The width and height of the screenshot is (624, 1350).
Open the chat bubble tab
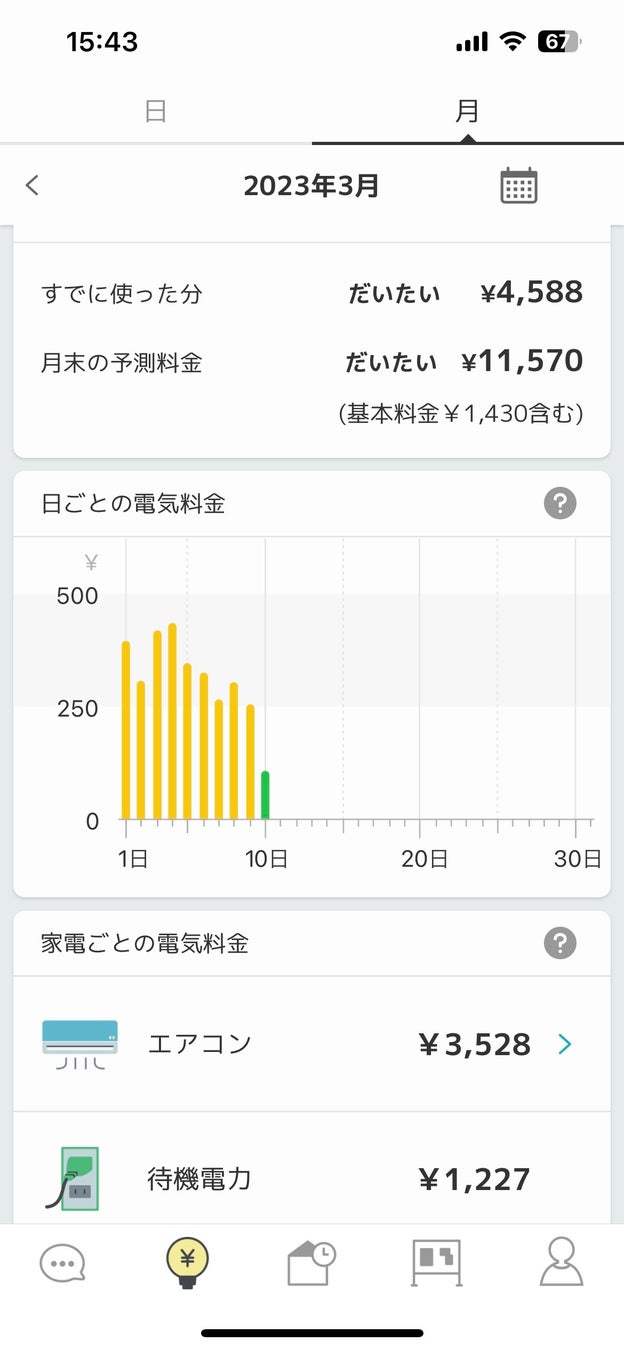[62, 1263]
